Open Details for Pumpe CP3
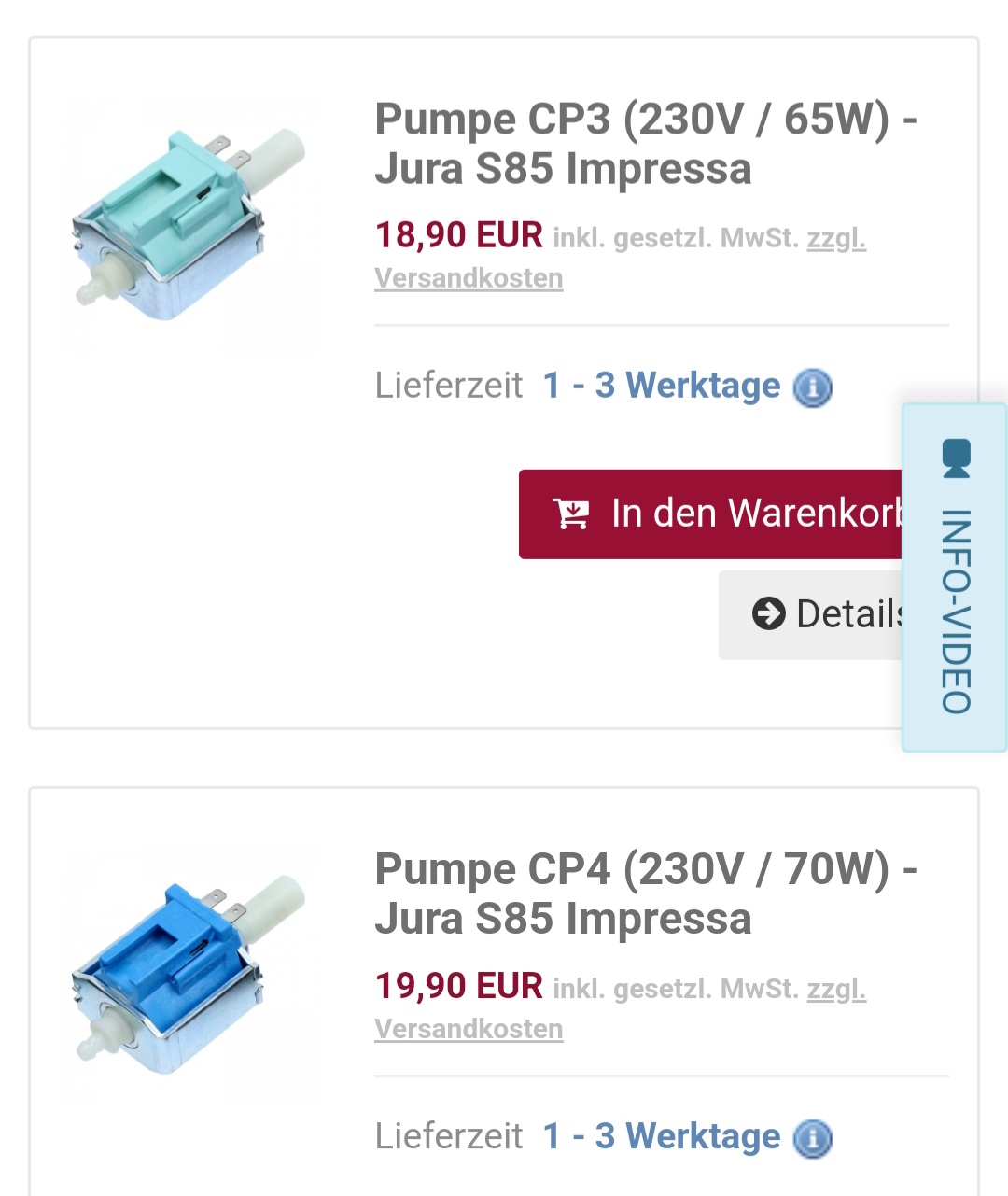Screen dimensions: 1008x1196 pyautogui.click(x=810, y=614)
